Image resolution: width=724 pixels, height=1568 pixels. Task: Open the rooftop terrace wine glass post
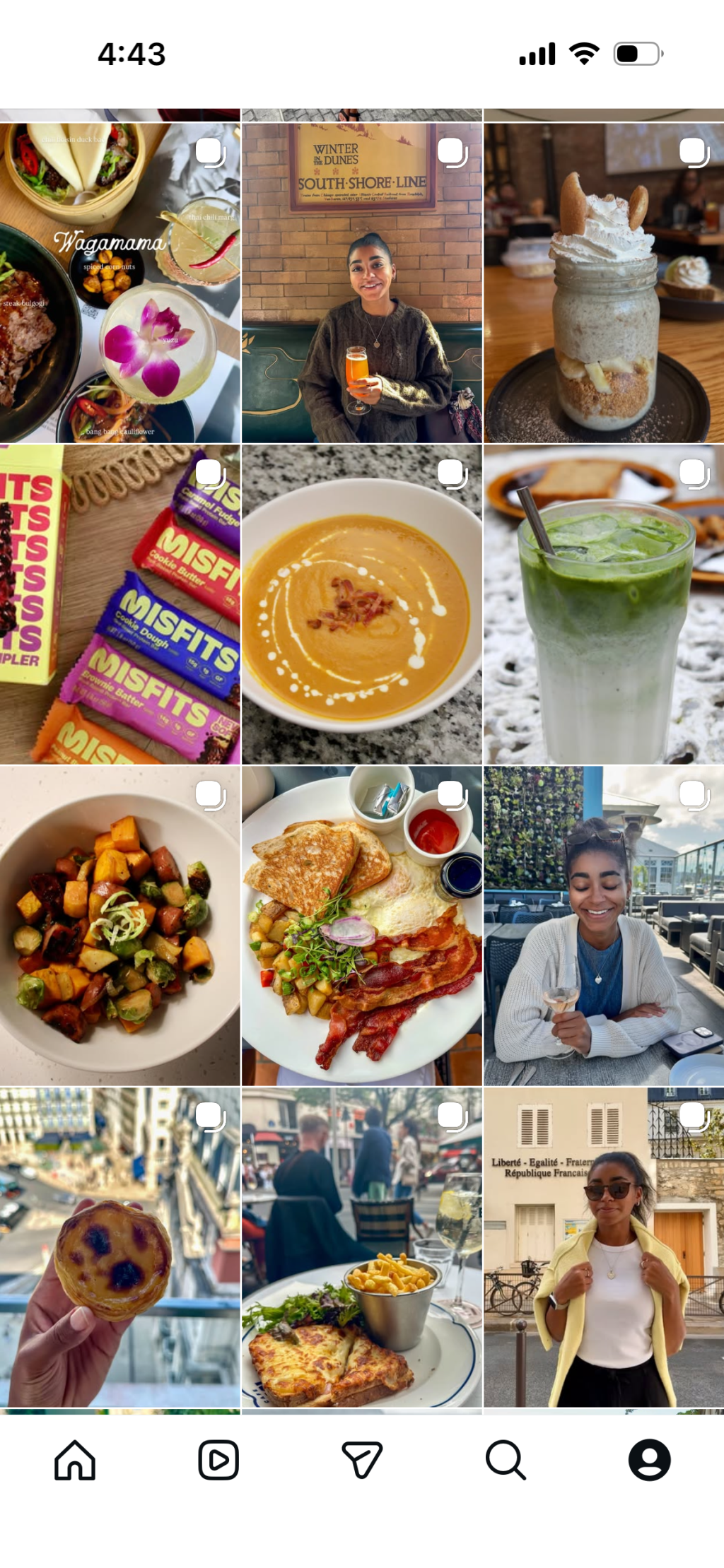click(x=604, y=926)
